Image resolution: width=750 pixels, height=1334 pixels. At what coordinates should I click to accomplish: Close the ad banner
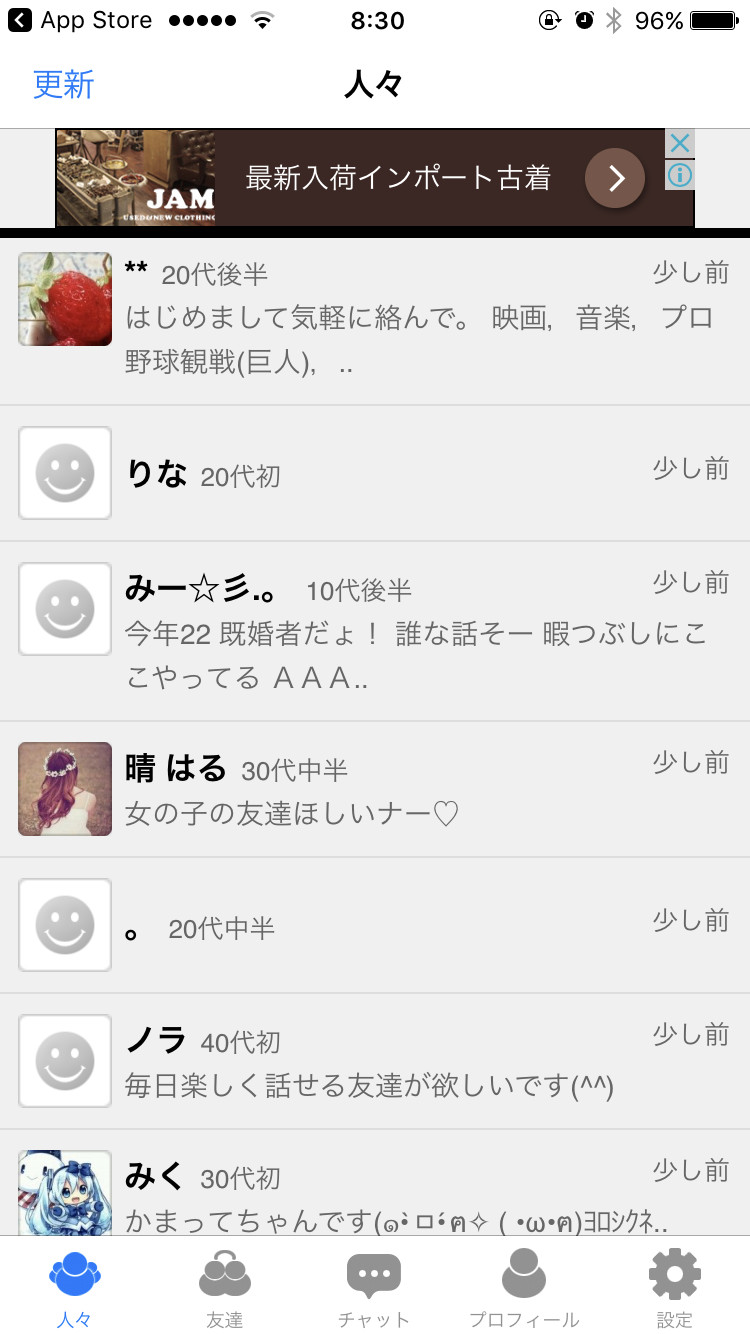coord(680,143)
